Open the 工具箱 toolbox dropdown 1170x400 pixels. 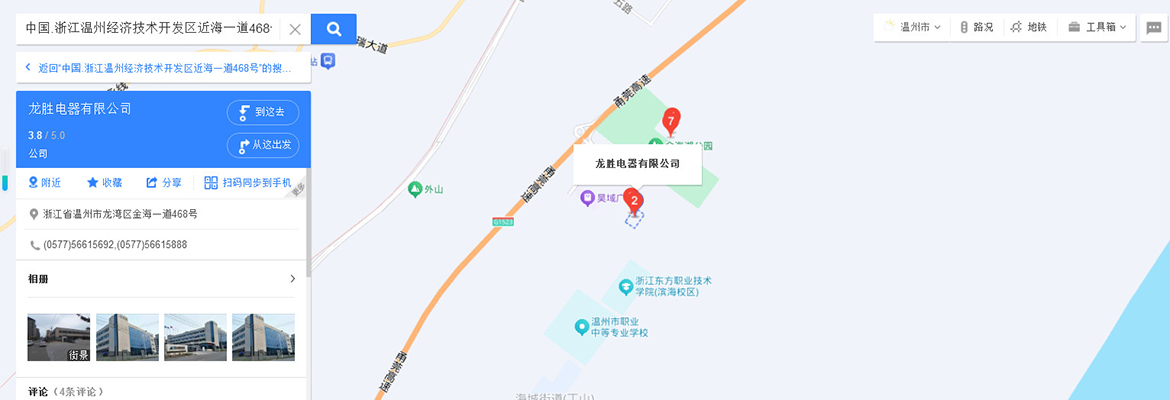(1098, 27)
